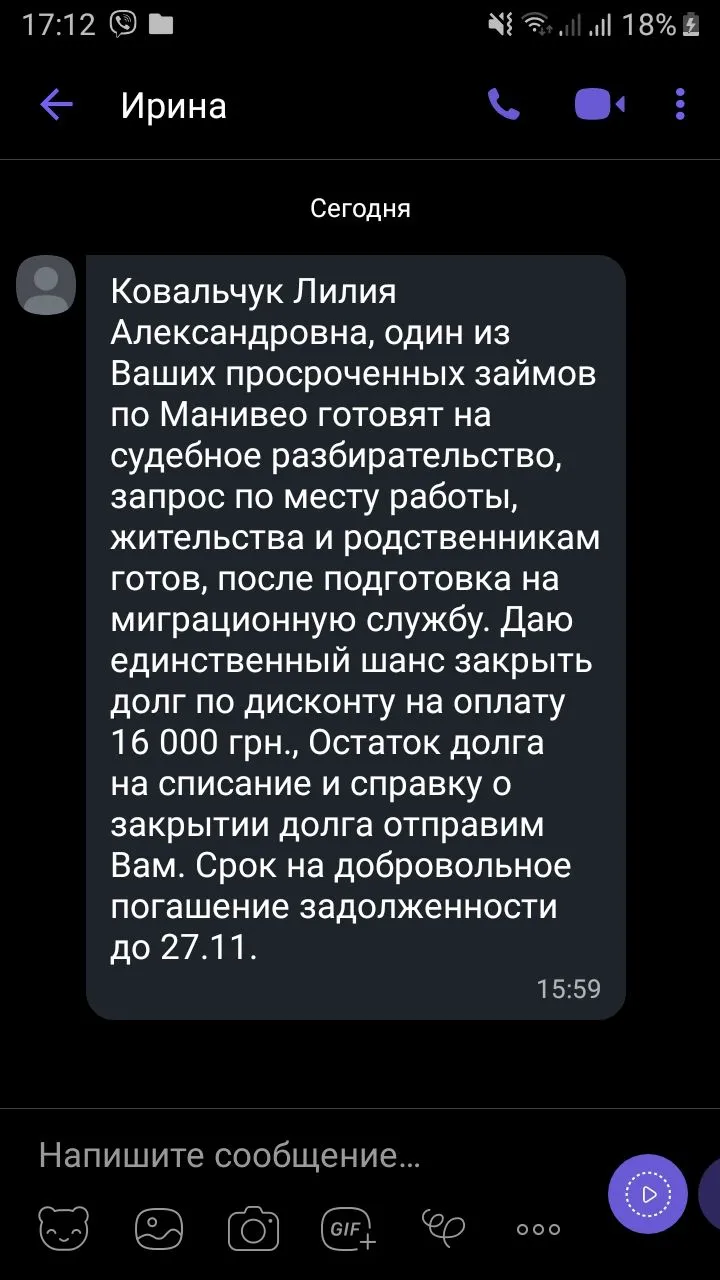Start a voice call with Ирина
The image size is (720, 1280).
pos(503,105)
